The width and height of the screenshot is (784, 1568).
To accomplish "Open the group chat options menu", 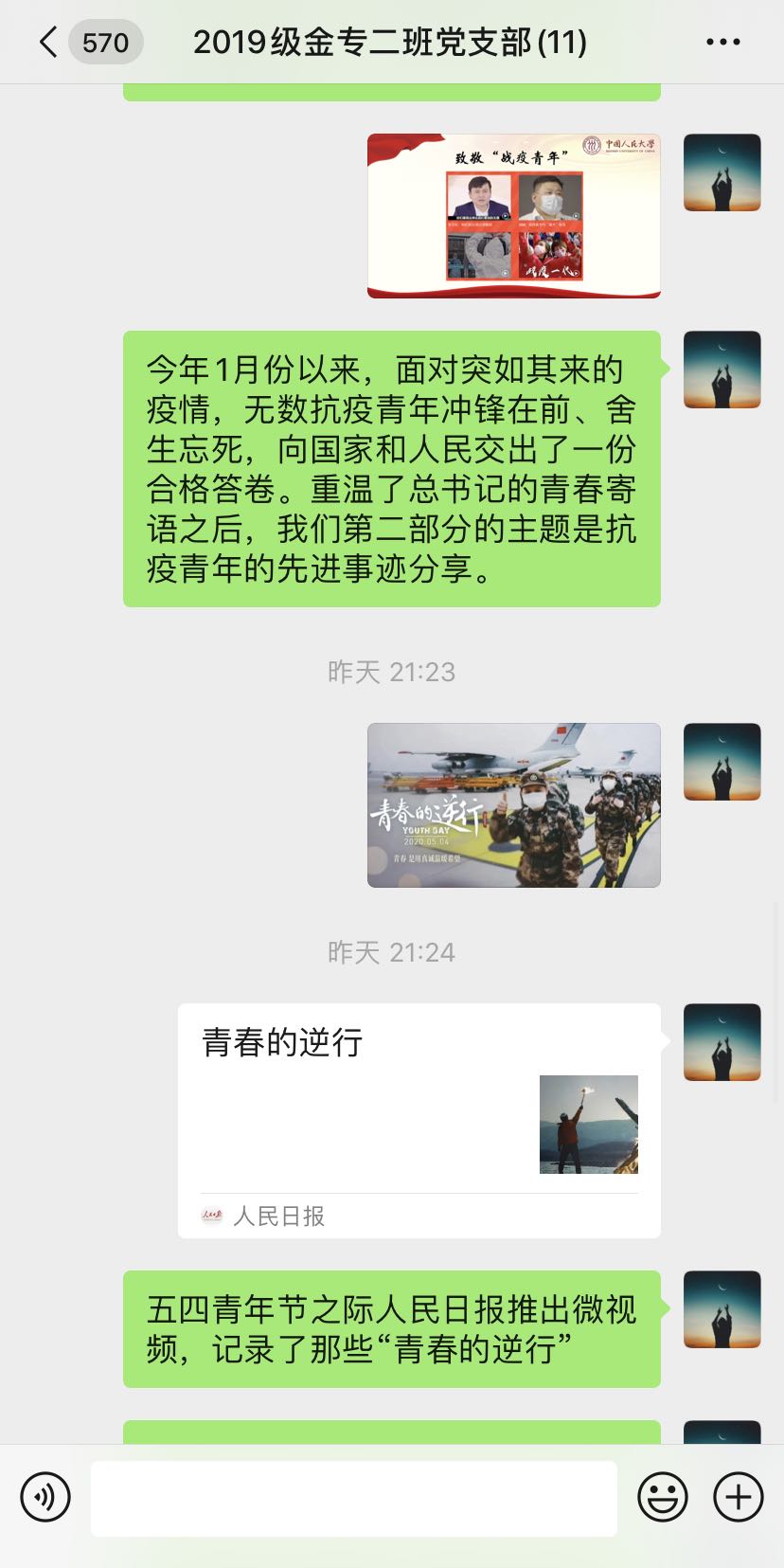I will tap(723, 43).
